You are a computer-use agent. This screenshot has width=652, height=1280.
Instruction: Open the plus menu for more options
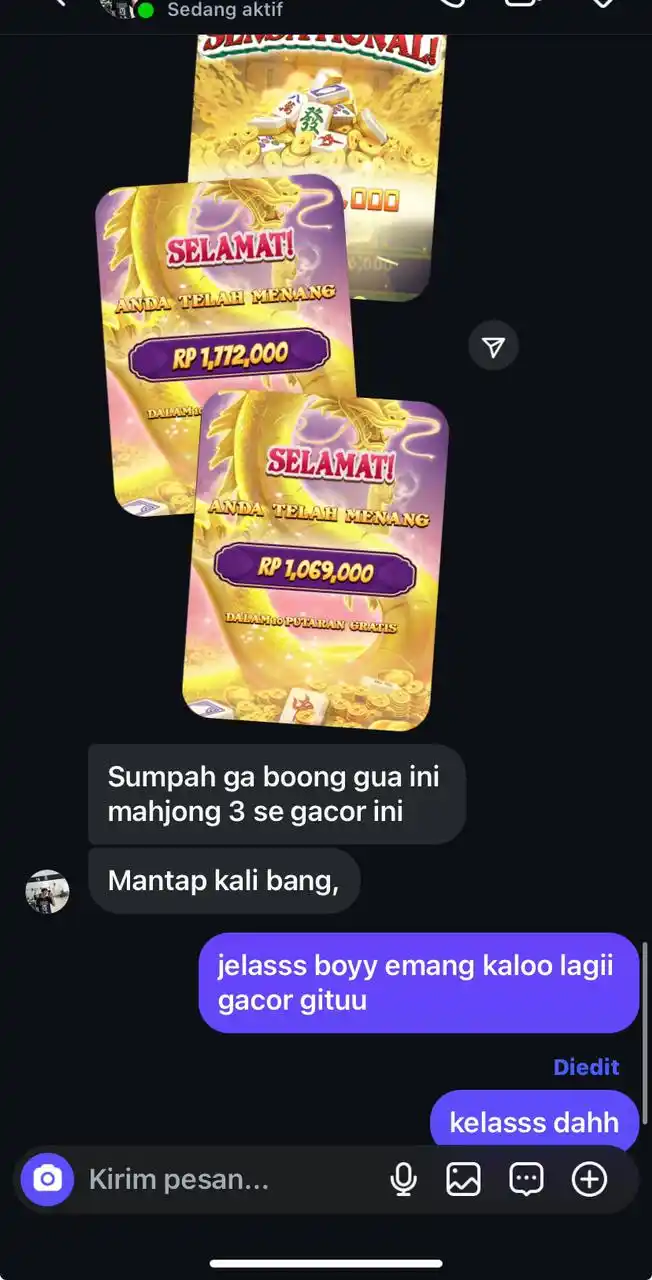click(589, 1180)
